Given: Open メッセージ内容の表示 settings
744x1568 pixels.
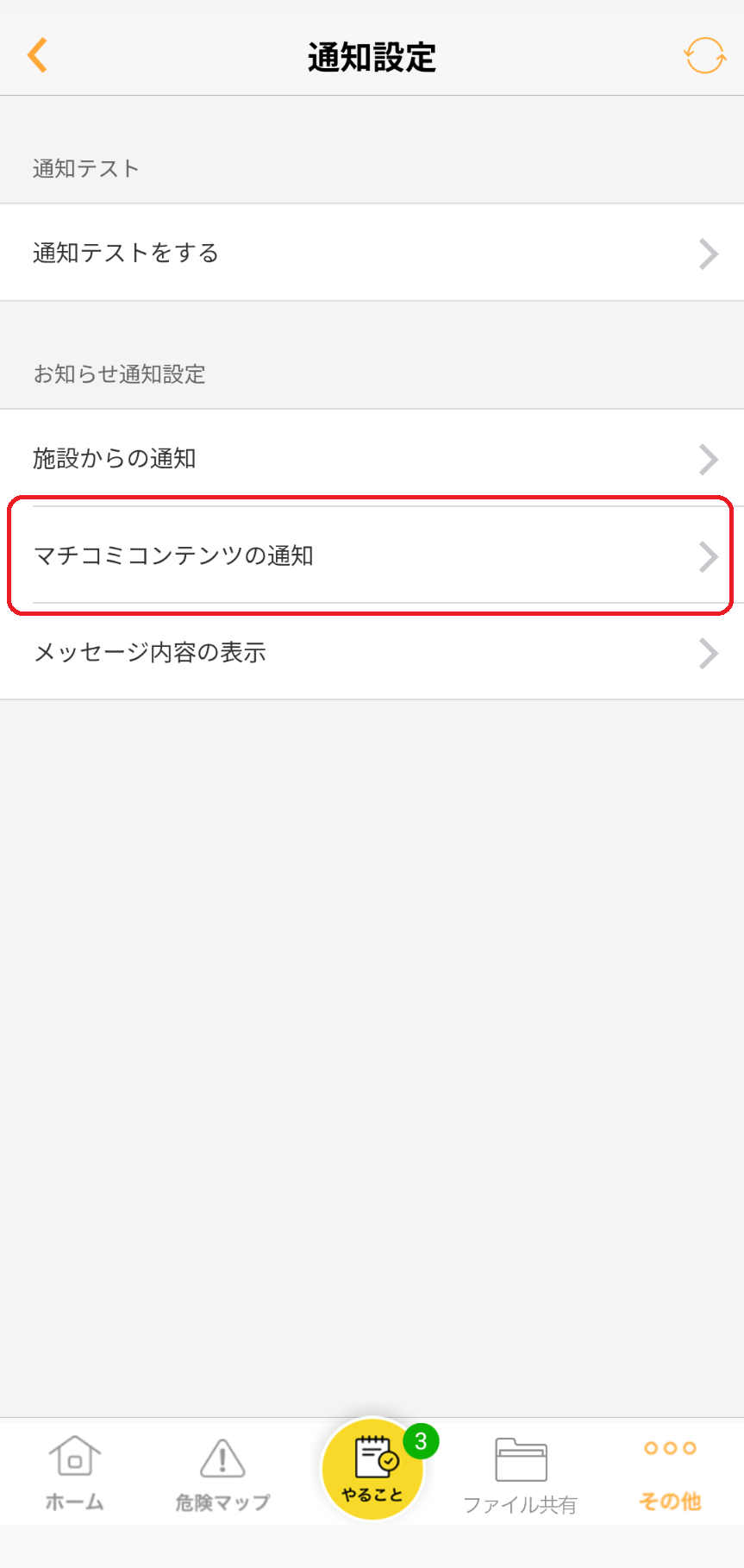Looking at the screenshot, I should (x=372, y=652).
